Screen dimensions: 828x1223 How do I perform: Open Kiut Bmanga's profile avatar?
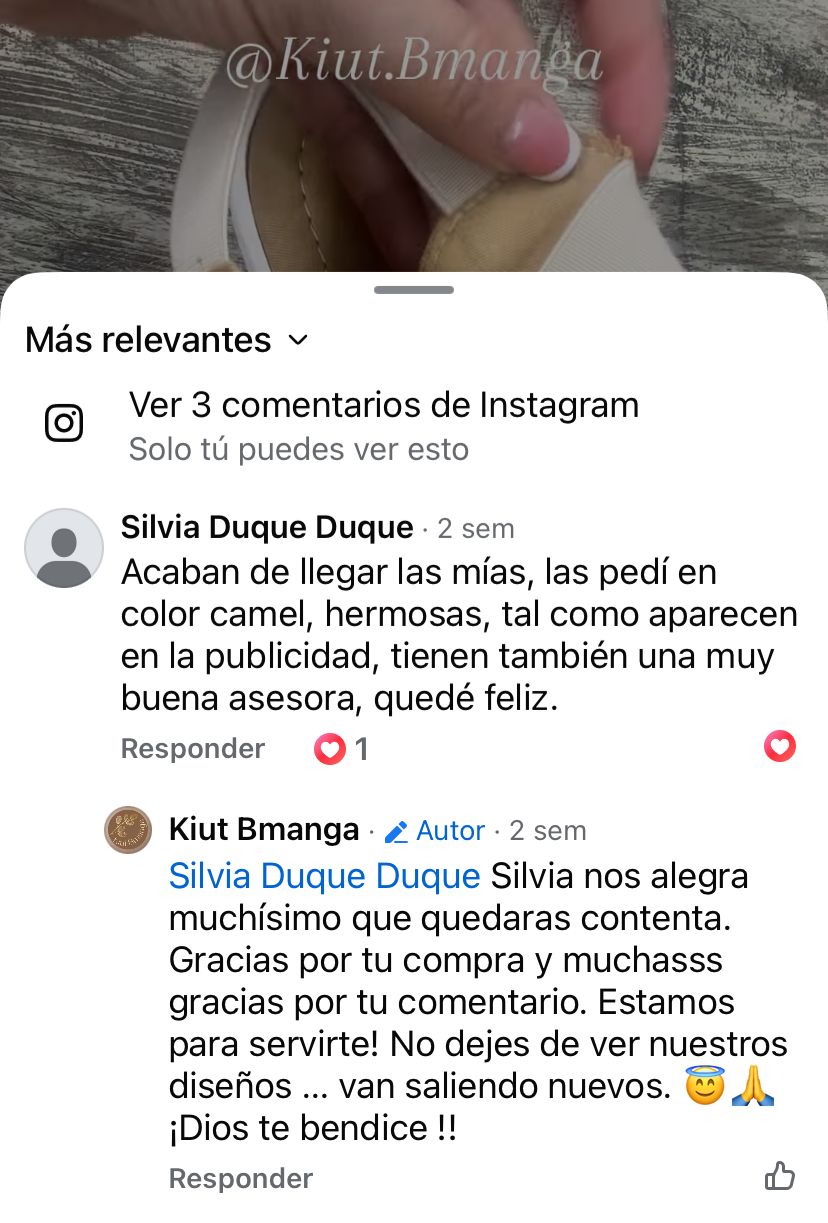coord(128,830)
